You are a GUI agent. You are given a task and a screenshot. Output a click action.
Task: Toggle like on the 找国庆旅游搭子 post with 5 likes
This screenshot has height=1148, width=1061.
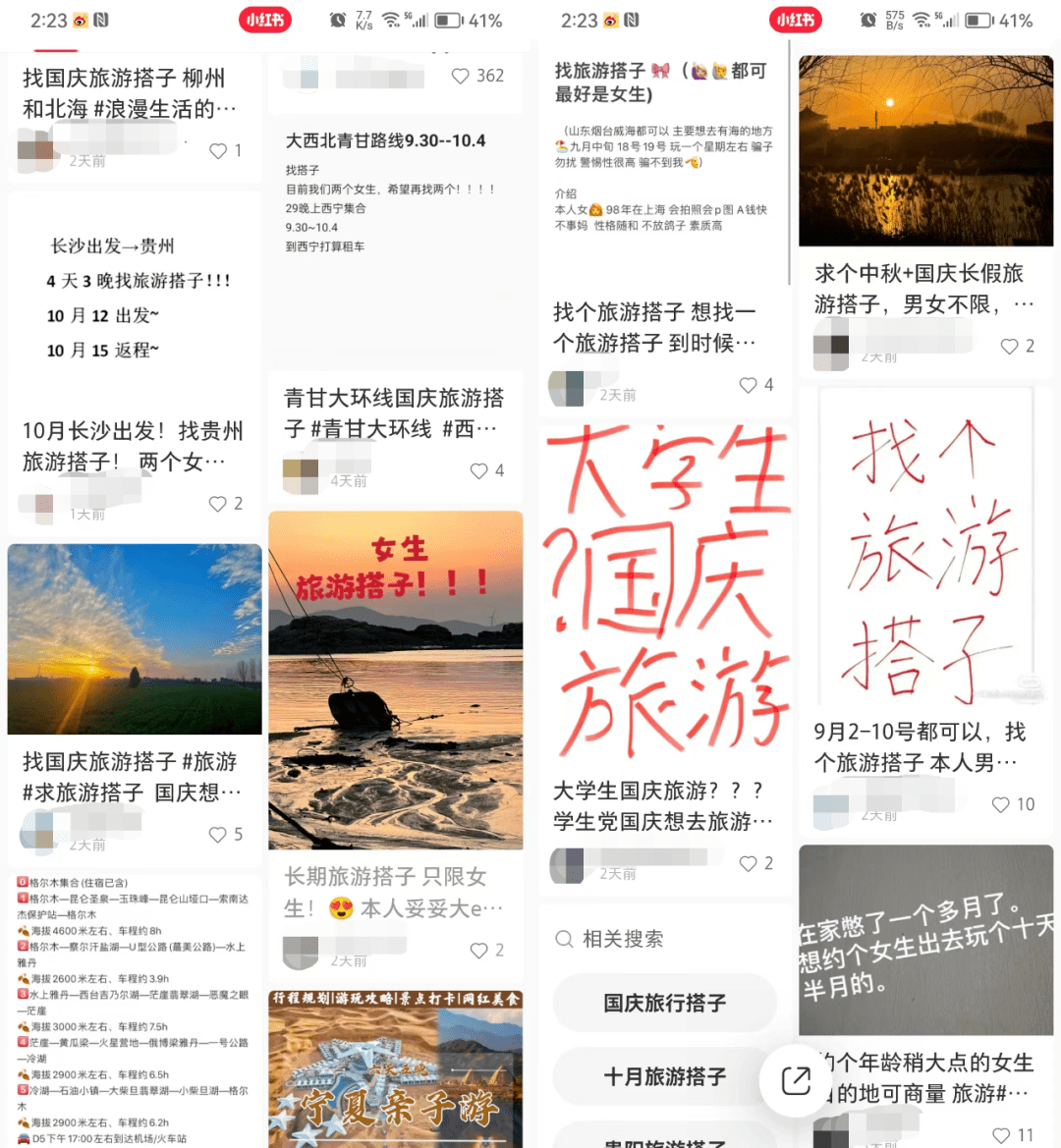click(217, 834)
